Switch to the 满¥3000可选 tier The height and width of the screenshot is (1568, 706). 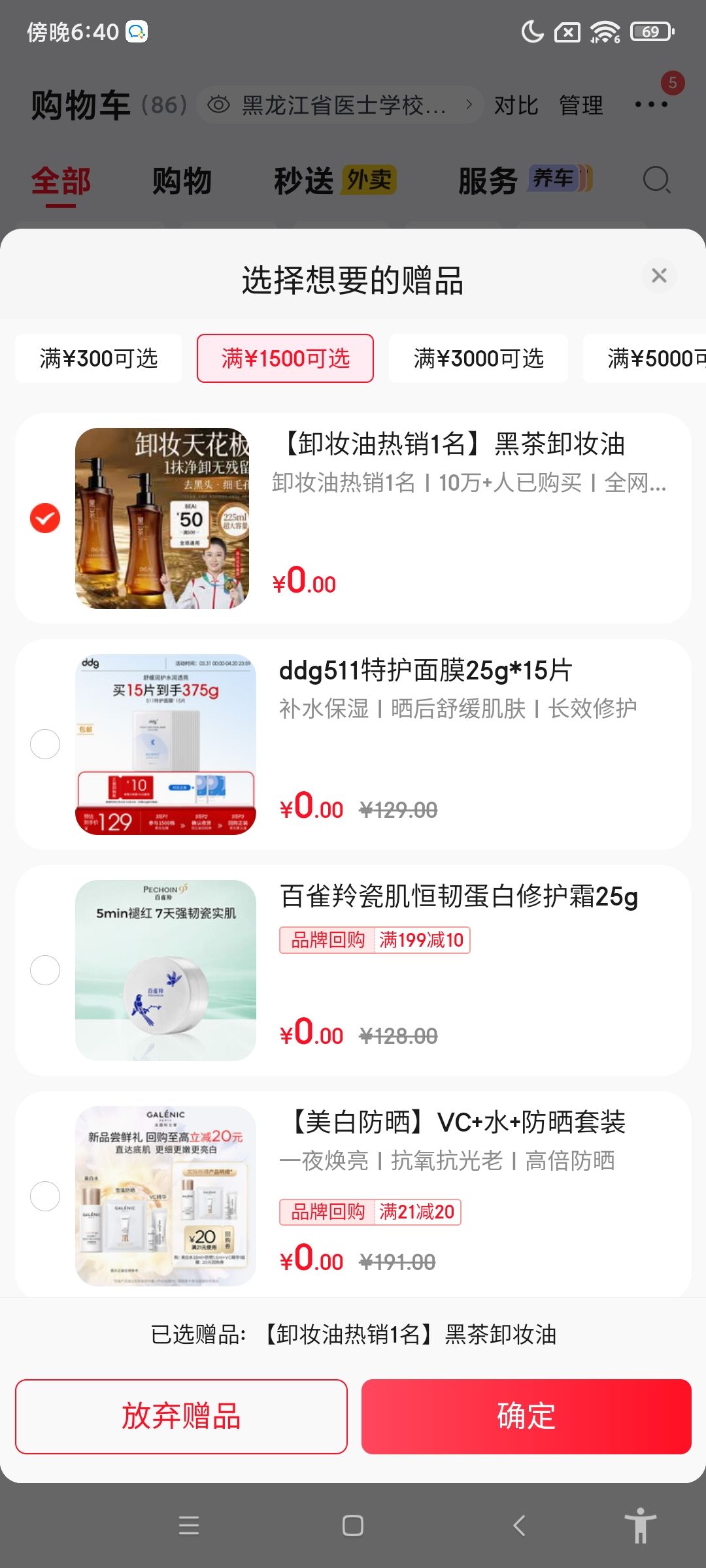pos(479,358)
